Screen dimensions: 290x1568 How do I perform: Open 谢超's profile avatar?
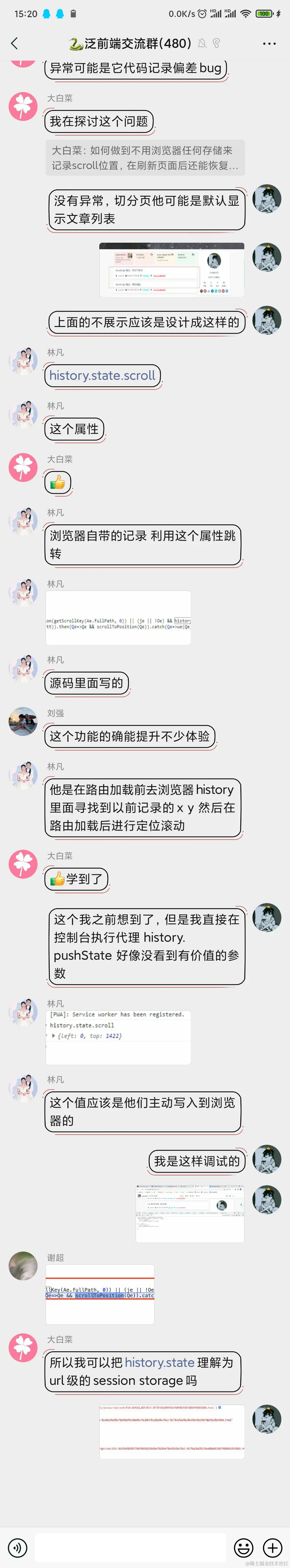(x=23, y=1266)
